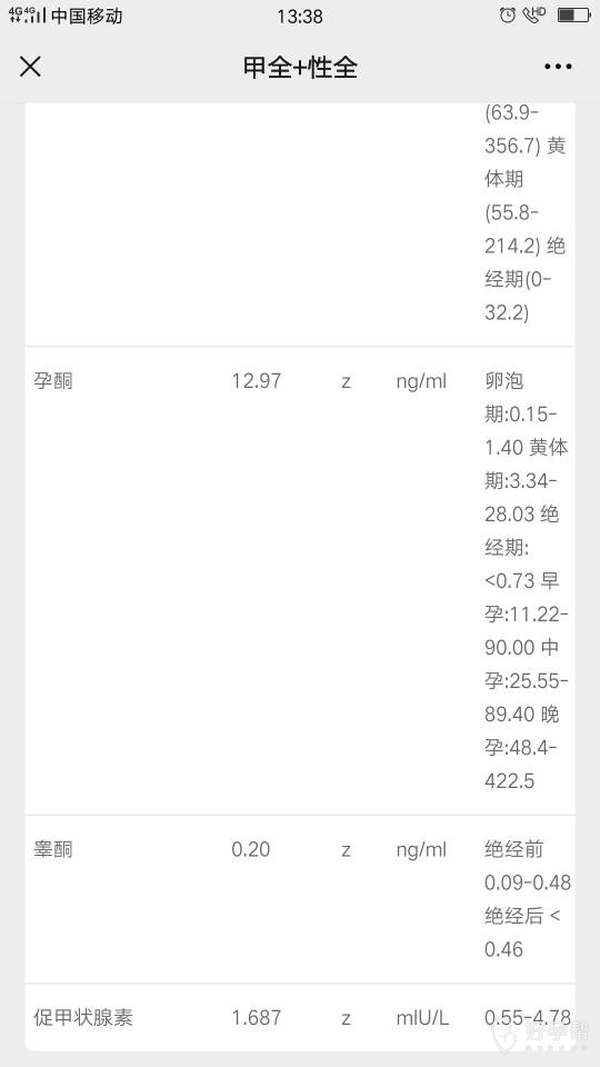Open the three-dot more options menu

558,67
